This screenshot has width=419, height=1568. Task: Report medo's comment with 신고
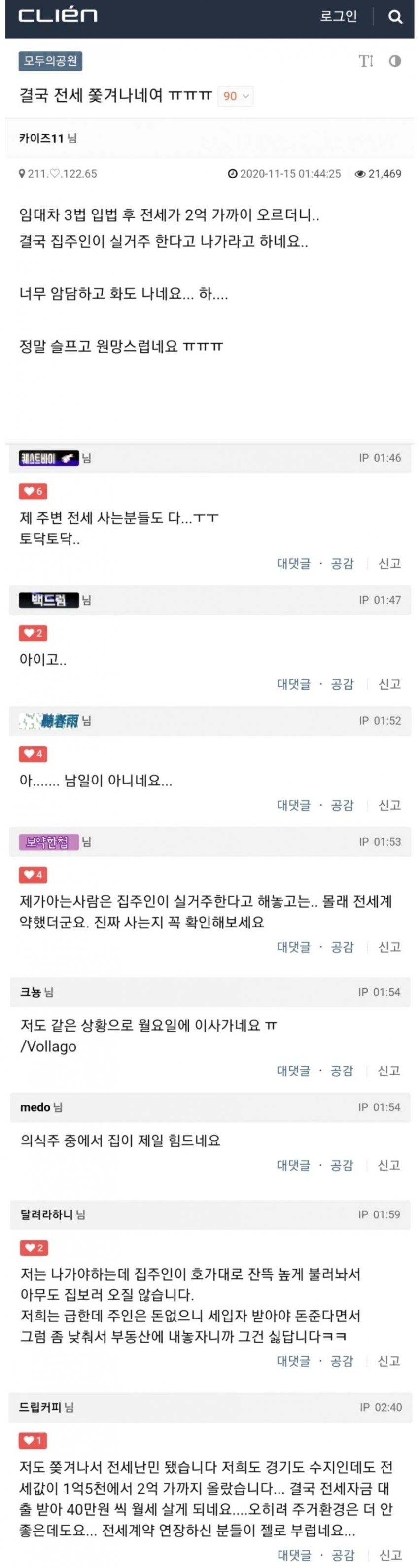tap(389, 1165)
